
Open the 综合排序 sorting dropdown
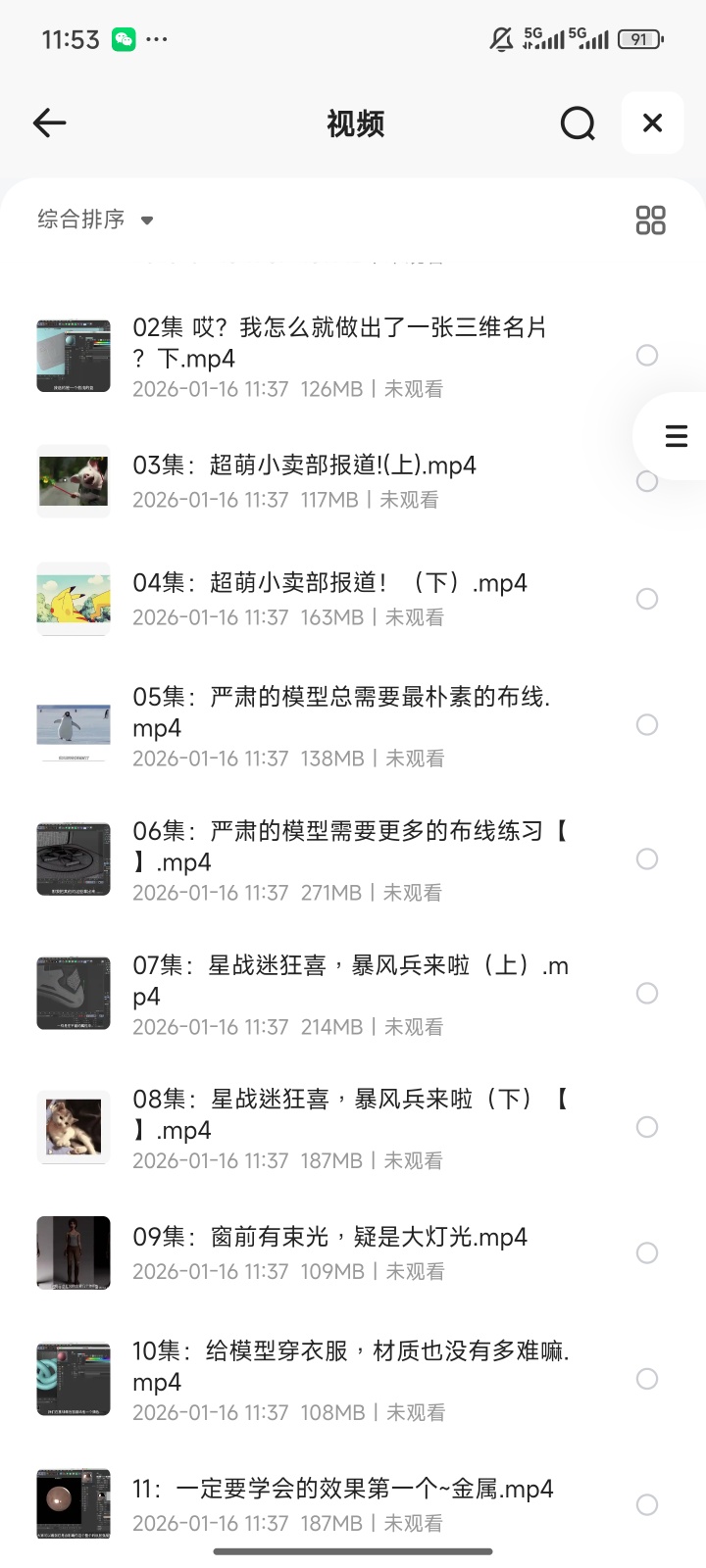coord(78,220)
